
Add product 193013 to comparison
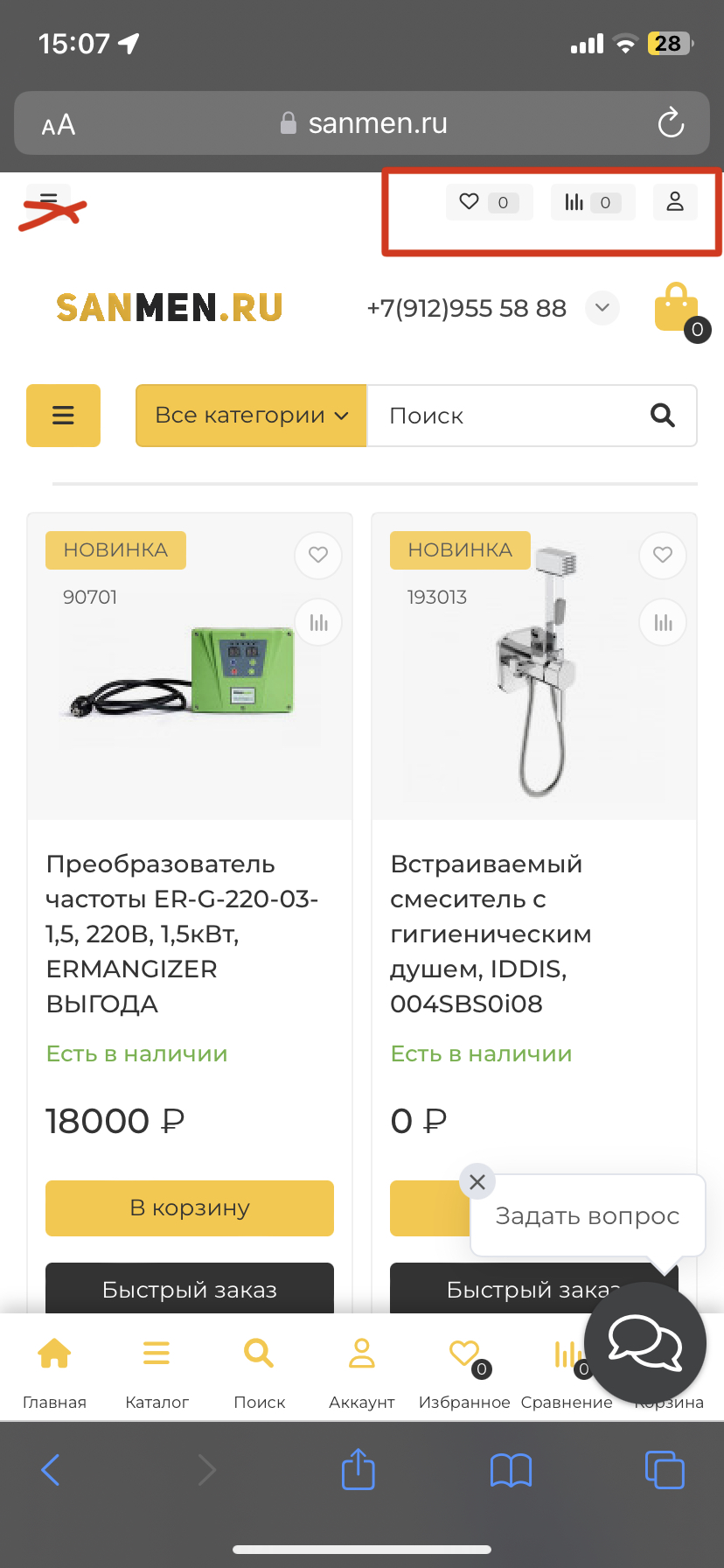point(663,622)
